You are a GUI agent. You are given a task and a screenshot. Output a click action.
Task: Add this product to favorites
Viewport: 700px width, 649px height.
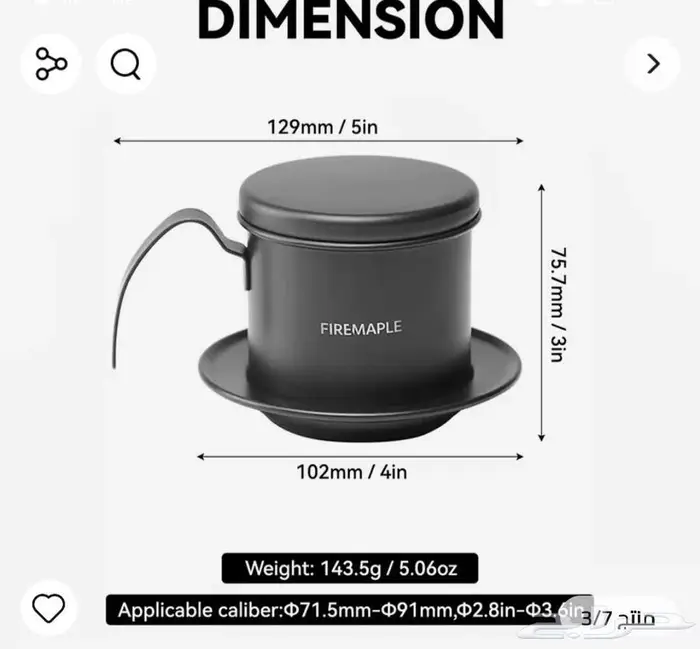[x=49, y=607]
